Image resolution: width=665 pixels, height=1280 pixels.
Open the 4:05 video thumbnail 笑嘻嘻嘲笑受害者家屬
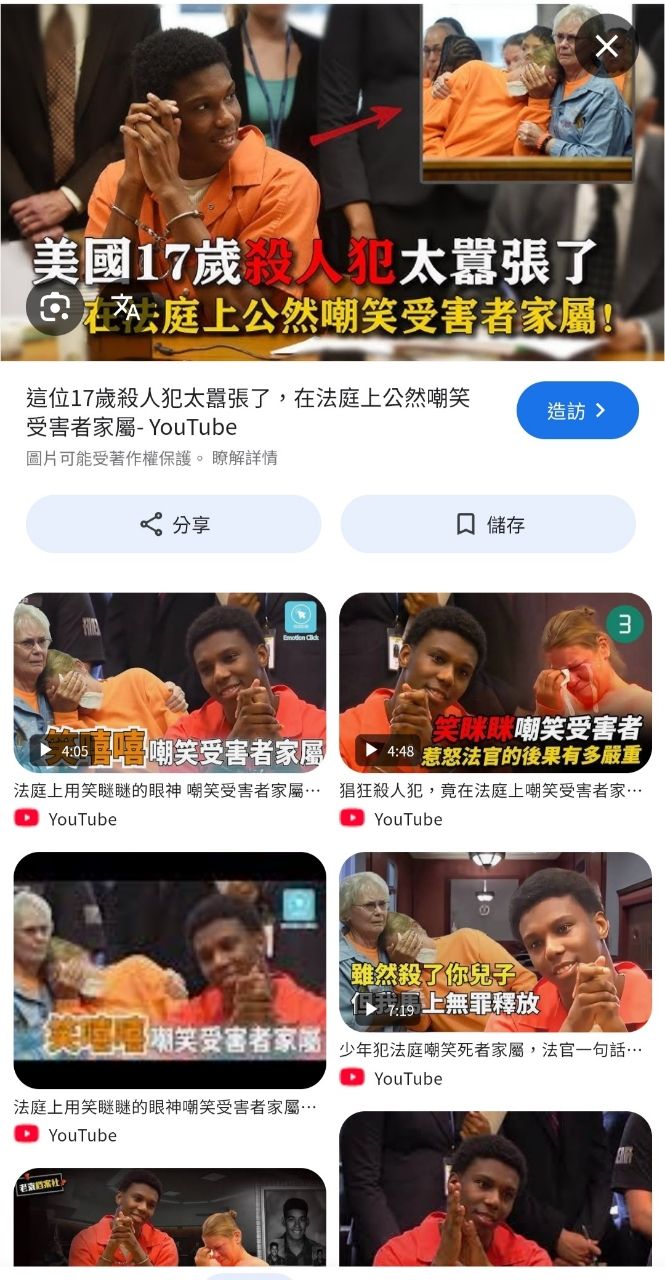[x=169, y=683]
